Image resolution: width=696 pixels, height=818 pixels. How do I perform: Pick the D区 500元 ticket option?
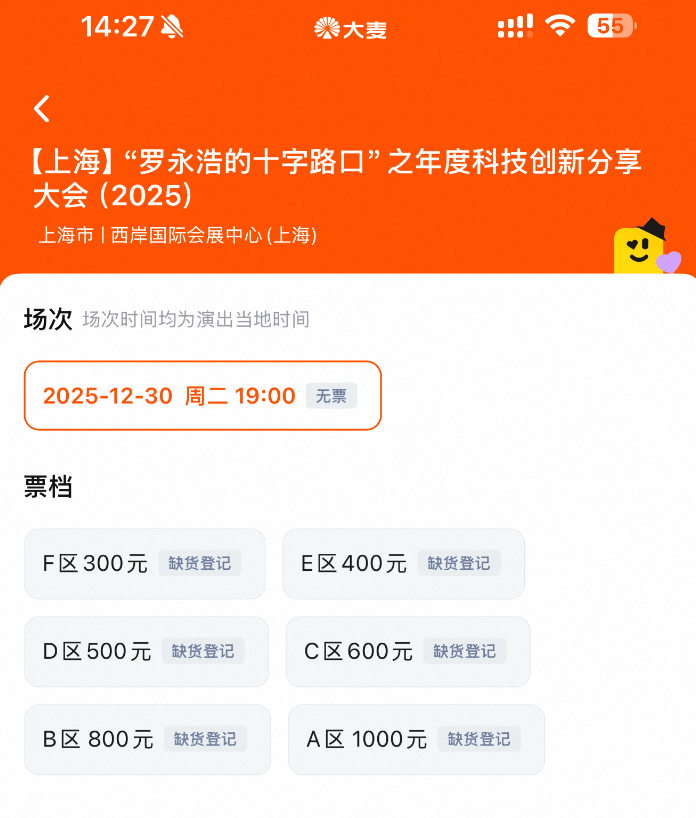[146, 652]
